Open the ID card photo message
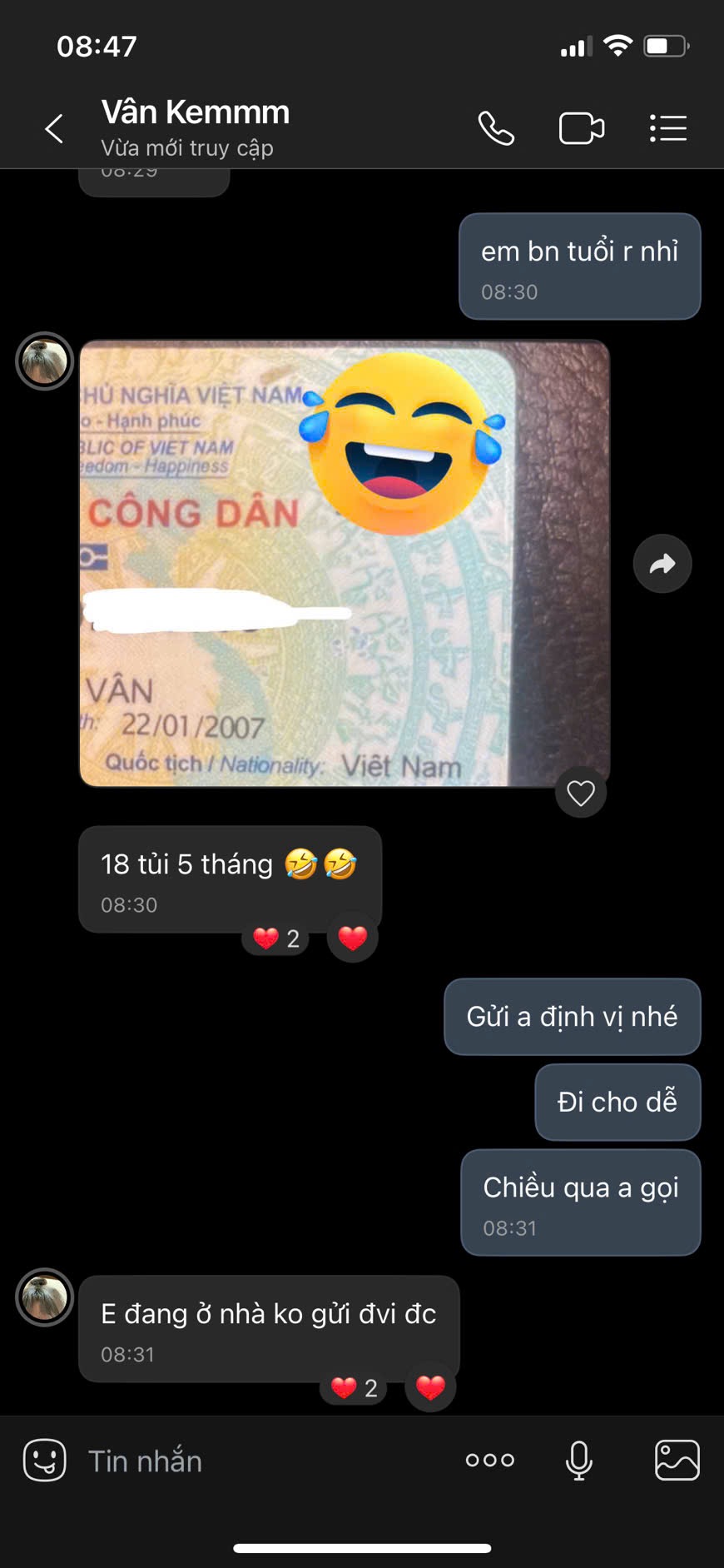Image resolution: width=724 pixels, height=1568 pixels. [x=344, y=563]
